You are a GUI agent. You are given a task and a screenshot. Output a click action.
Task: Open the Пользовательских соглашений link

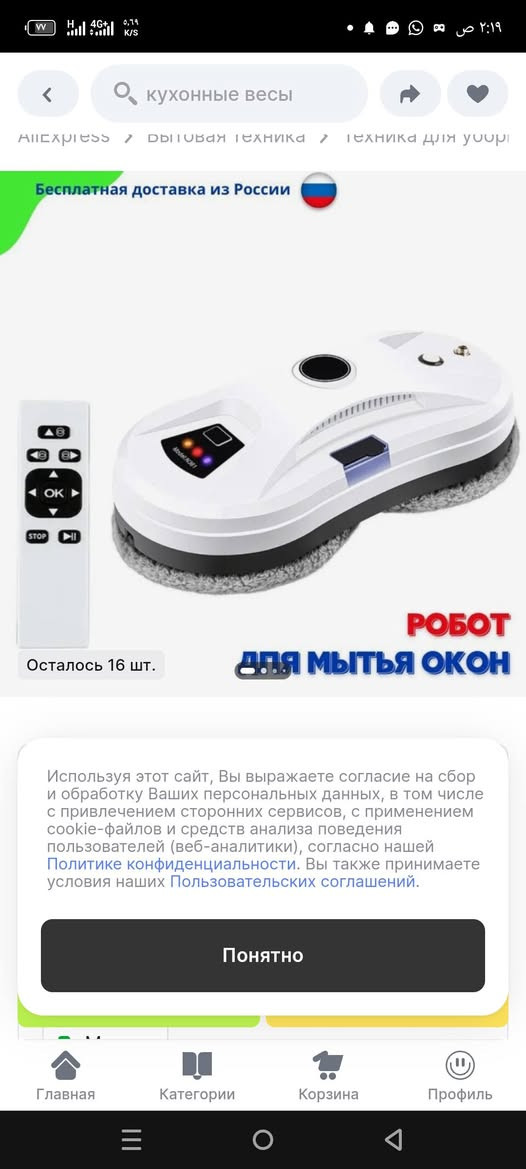tap(293, 882)
